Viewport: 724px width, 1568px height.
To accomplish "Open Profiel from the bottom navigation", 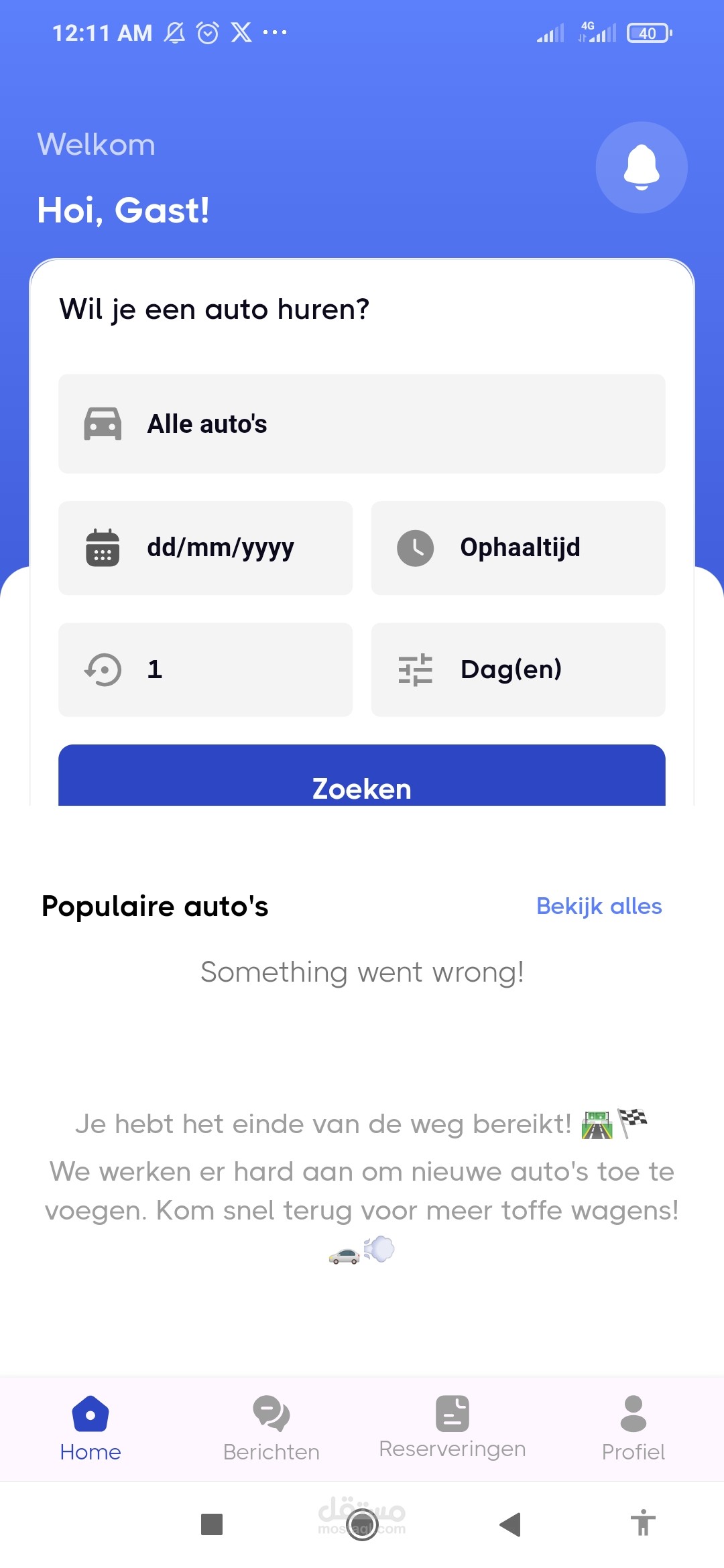I will pos(632,1426).
